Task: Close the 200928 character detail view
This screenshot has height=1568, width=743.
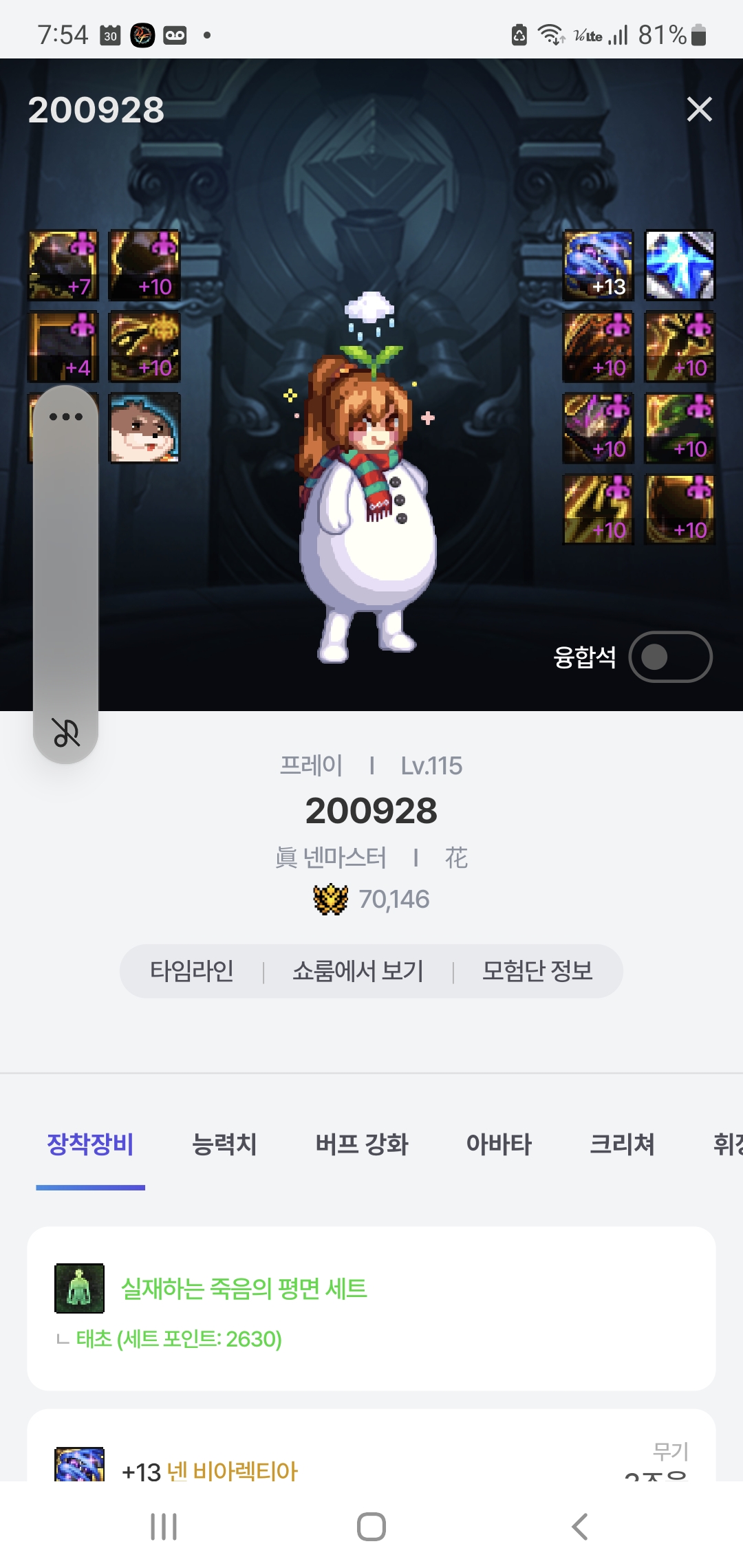Action: (699, 109)
